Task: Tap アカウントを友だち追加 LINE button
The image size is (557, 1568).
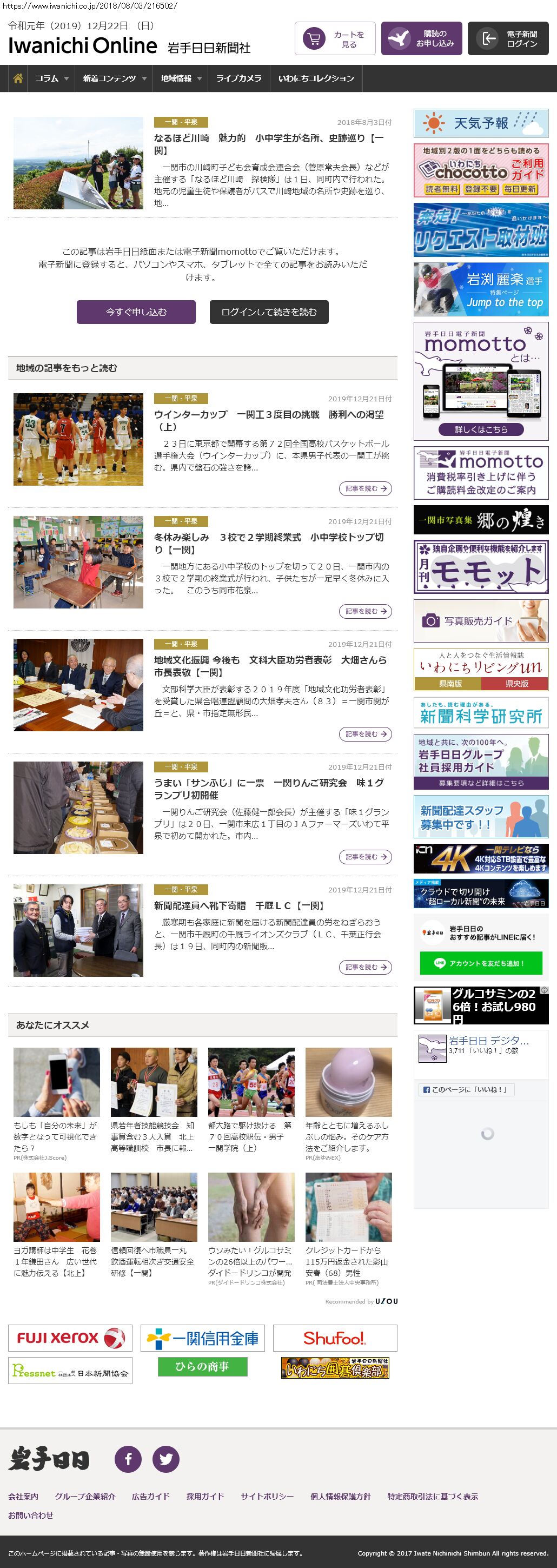Action: [480, 963]
